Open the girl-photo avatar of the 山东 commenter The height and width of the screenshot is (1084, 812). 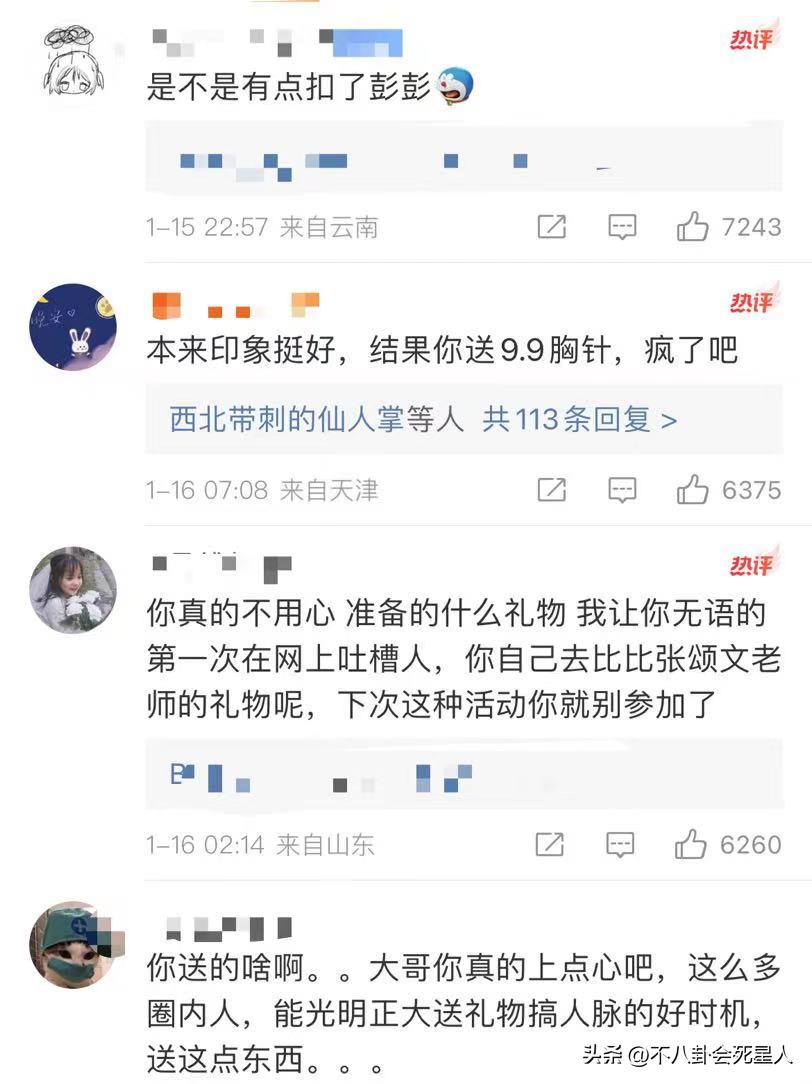tap(73, 590)
